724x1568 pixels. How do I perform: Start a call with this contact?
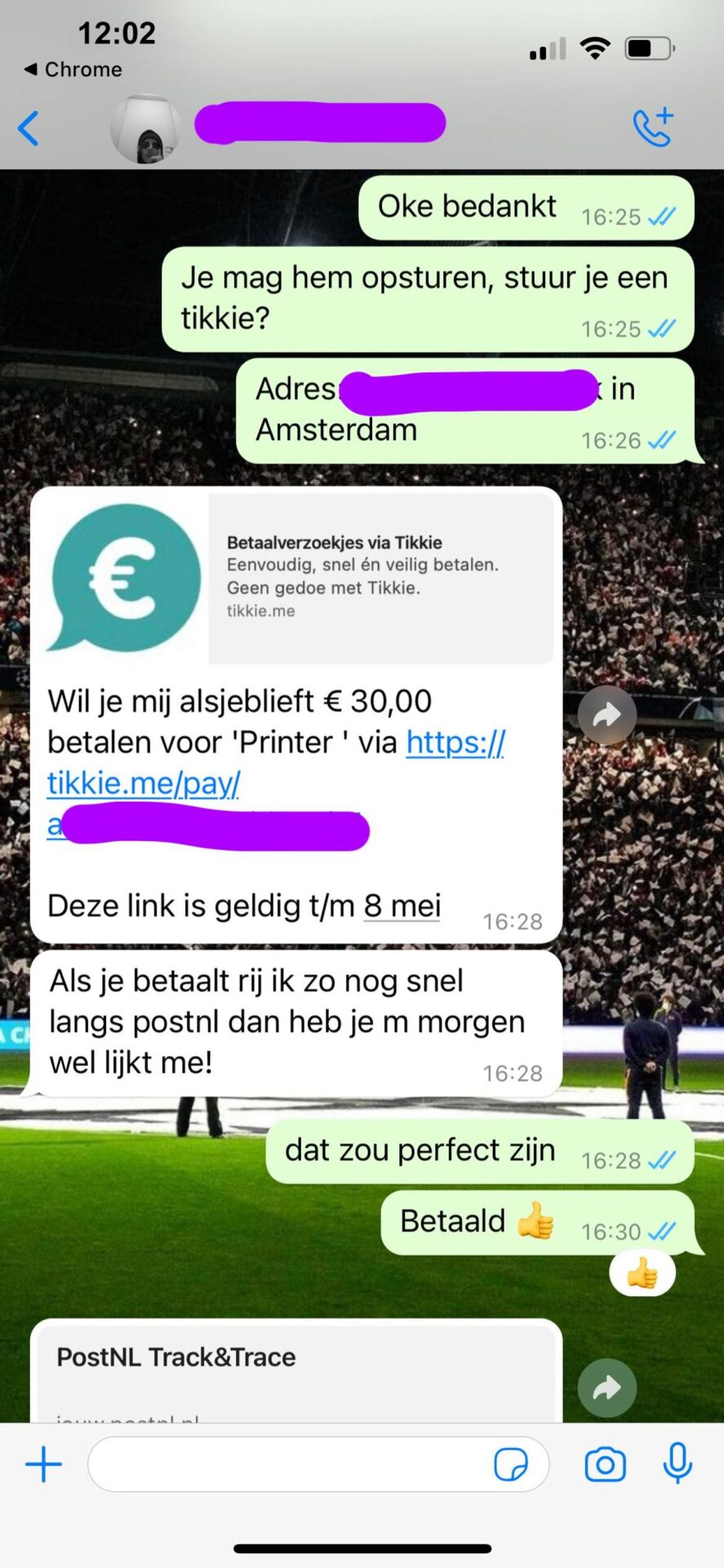click(x=653, y=127)
